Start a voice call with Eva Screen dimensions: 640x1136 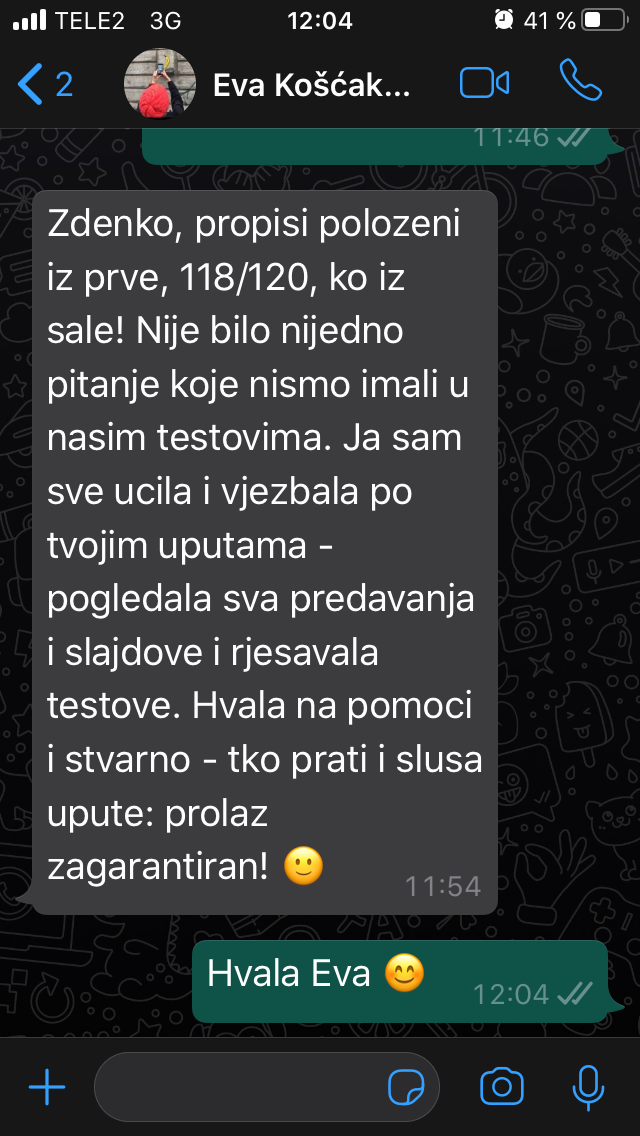580,83
